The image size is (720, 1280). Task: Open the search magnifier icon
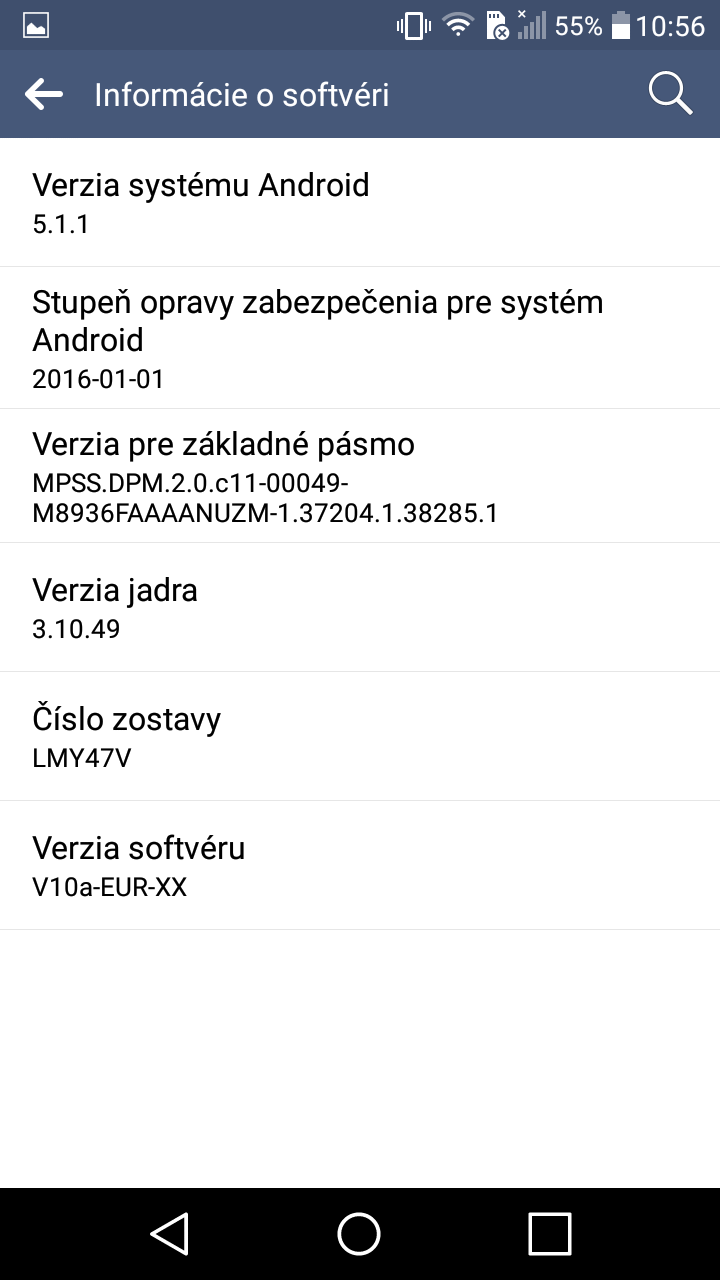point(670,94)
